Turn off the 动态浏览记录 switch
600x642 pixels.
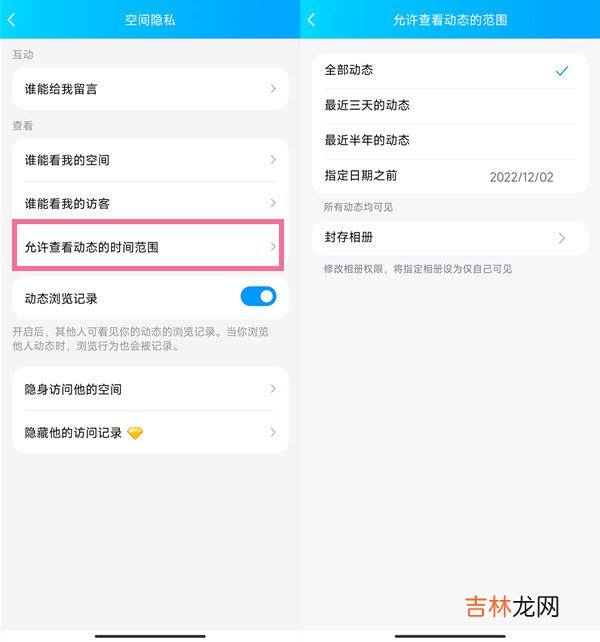point(258,297)
